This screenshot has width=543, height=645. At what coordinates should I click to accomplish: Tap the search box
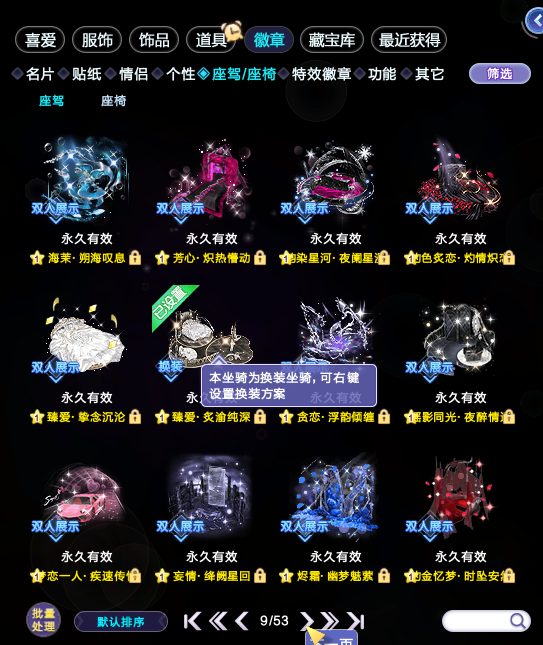click(x=486, y=621)
